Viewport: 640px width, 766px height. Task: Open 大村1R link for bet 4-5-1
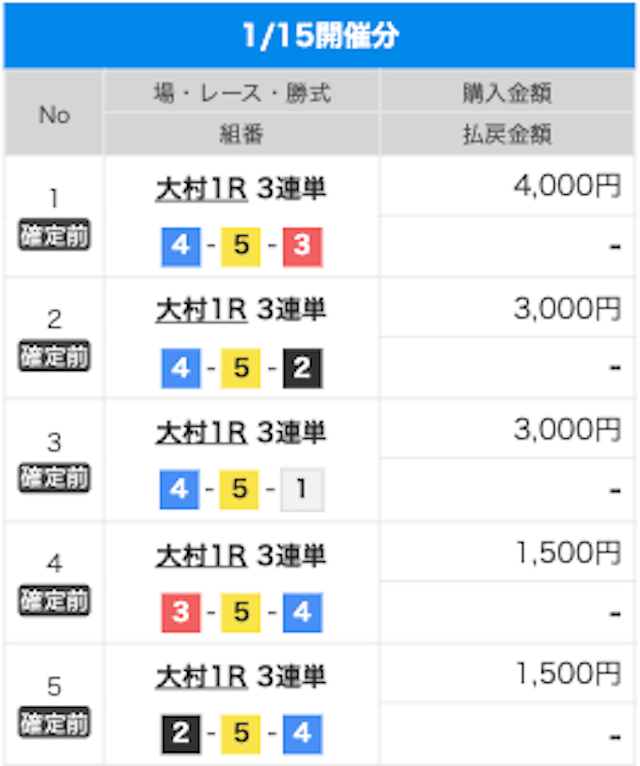201,433
